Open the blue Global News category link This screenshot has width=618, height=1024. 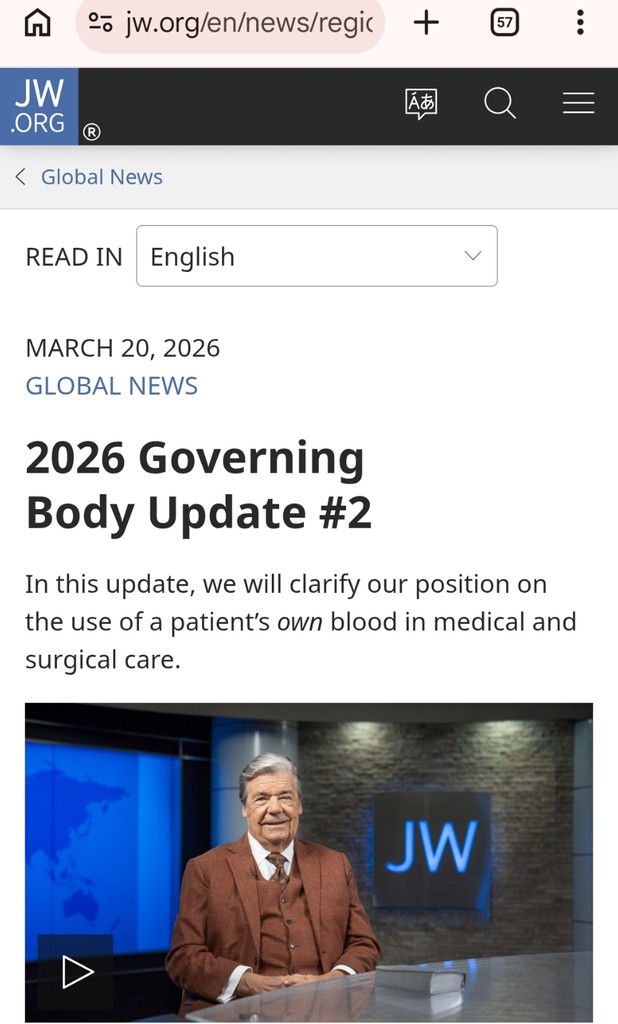point(111,386)
